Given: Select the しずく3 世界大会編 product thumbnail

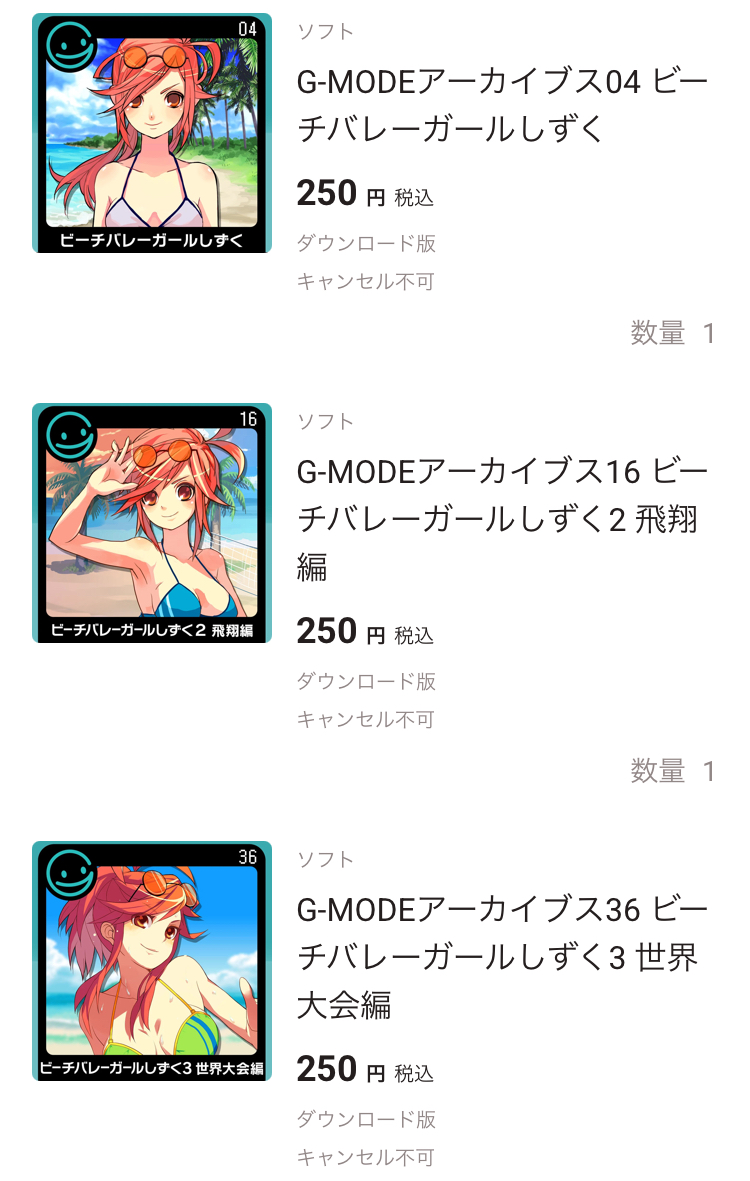Looking at the screenshot, I should (152, 961).
